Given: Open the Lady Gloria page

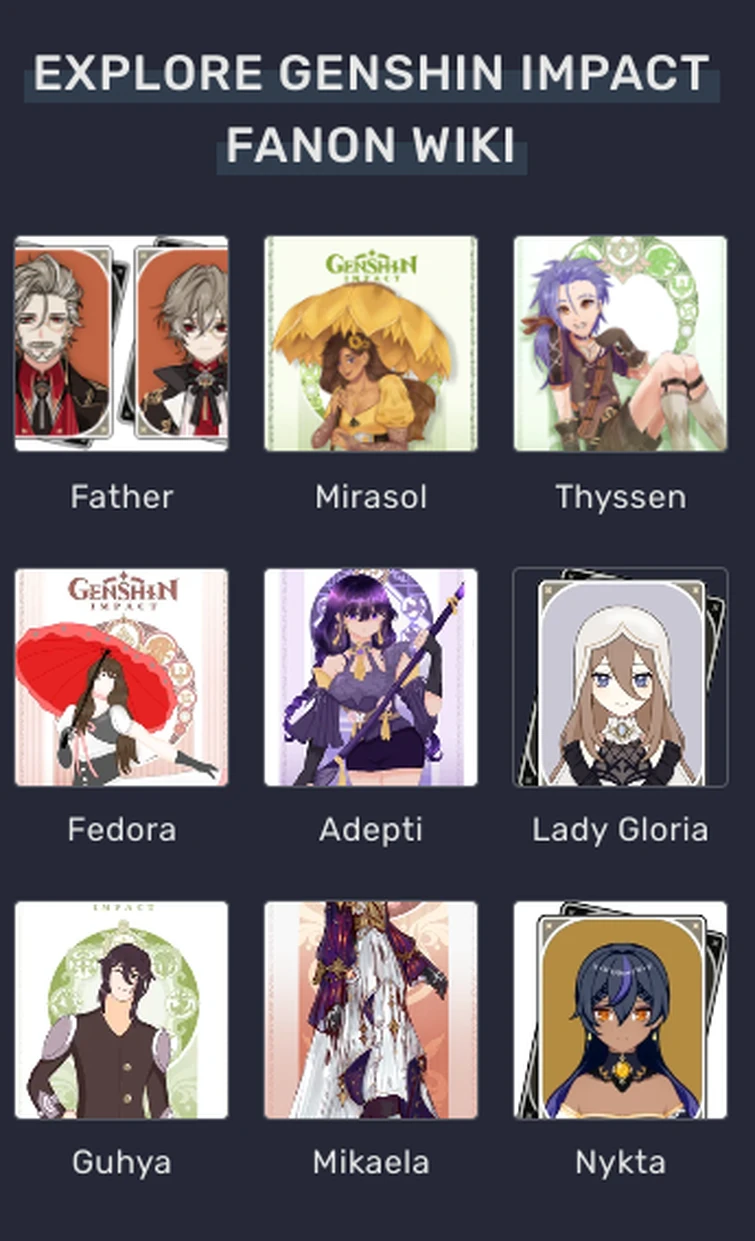Looking at the screenshot, I should pyautogui.click(x=620, y=677).
